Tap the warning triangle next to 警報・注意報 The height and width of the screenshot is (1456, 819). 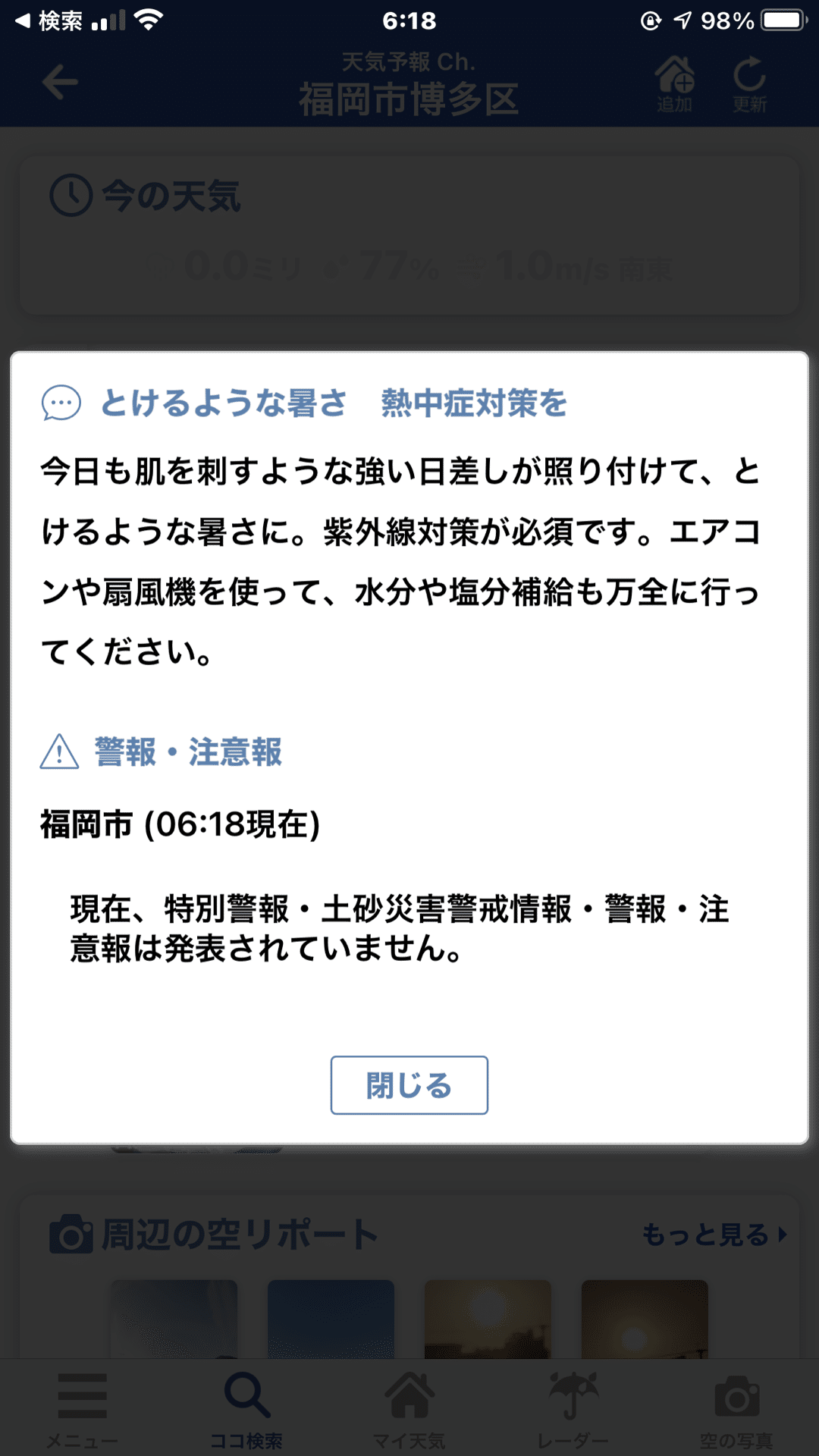pyautogui.click(x=60, y=753)
